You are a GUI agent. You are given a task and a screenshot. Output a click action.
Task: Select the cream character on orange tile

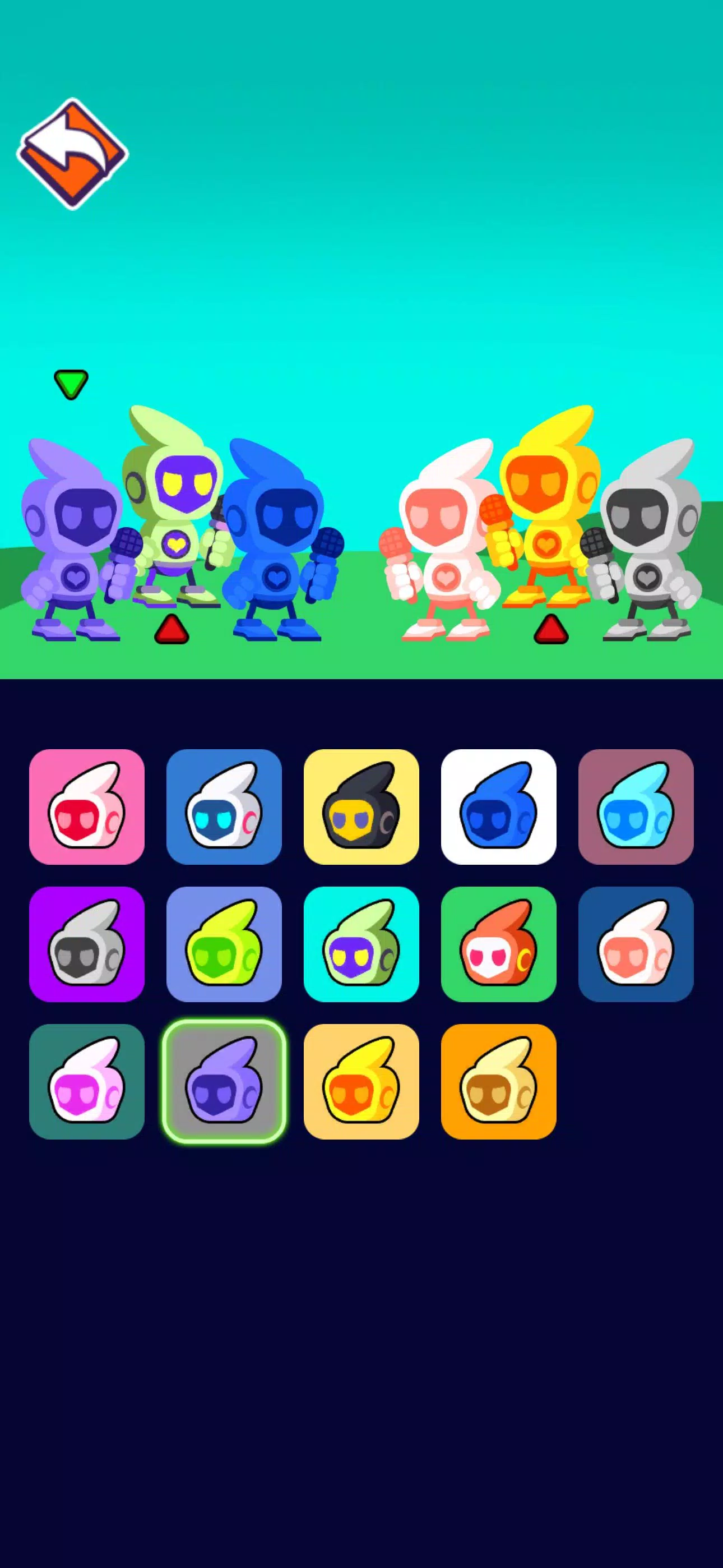click(498, 1082)
